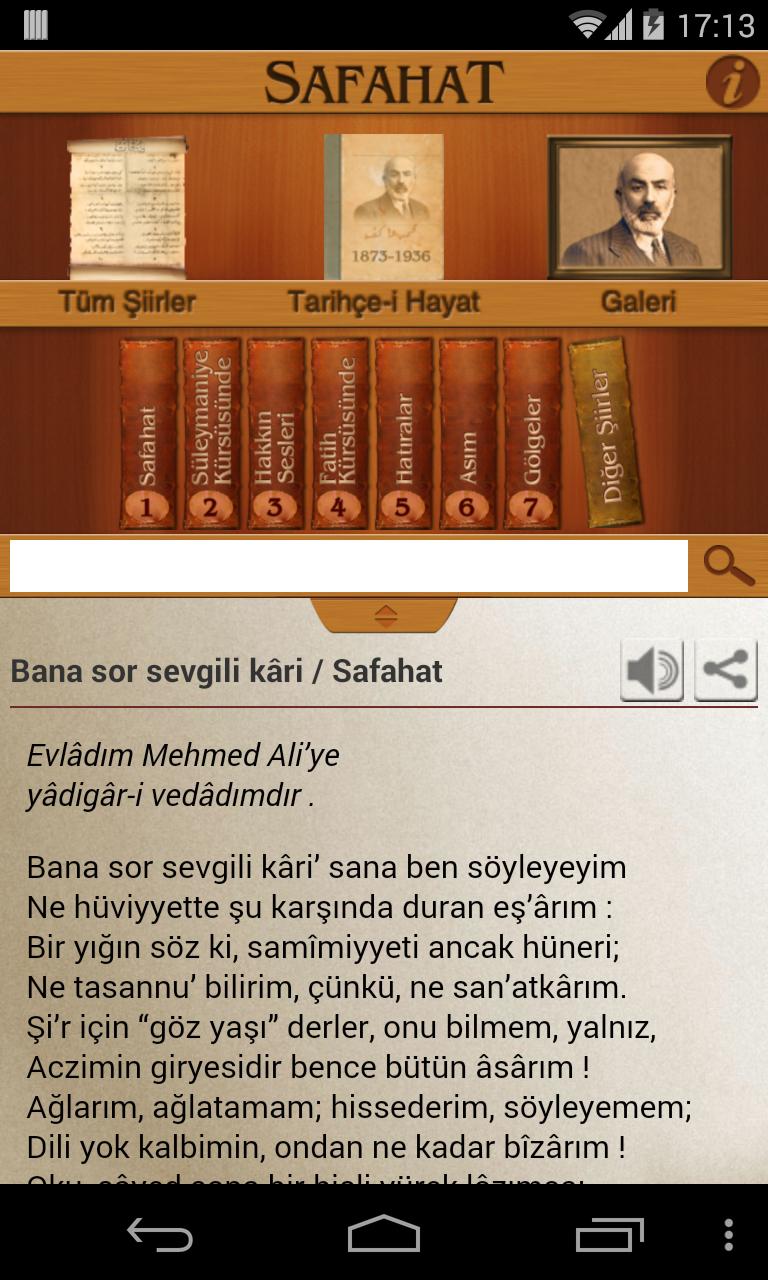This screenshot has width=768, height=1280.
Task: Open the Tarihçe-i Hayat book
Action: [384, 207]
